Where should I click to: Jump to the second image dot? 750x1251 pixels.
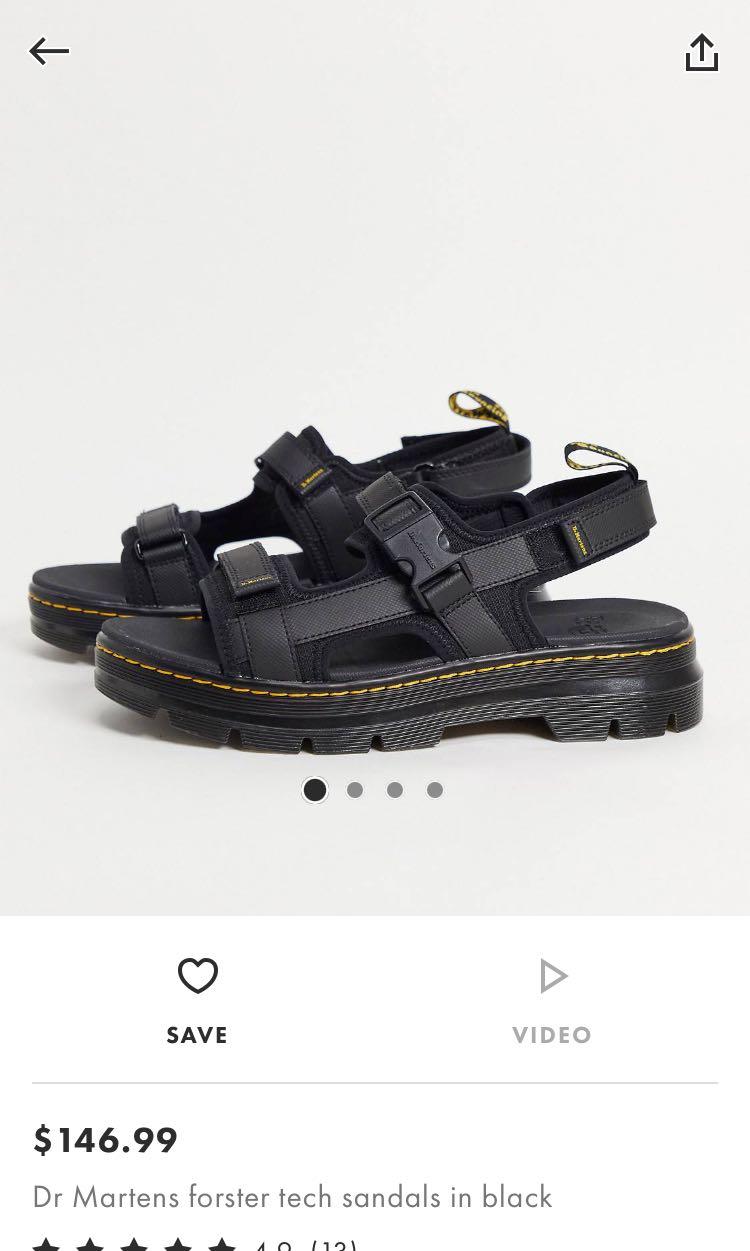click(355, 790)
